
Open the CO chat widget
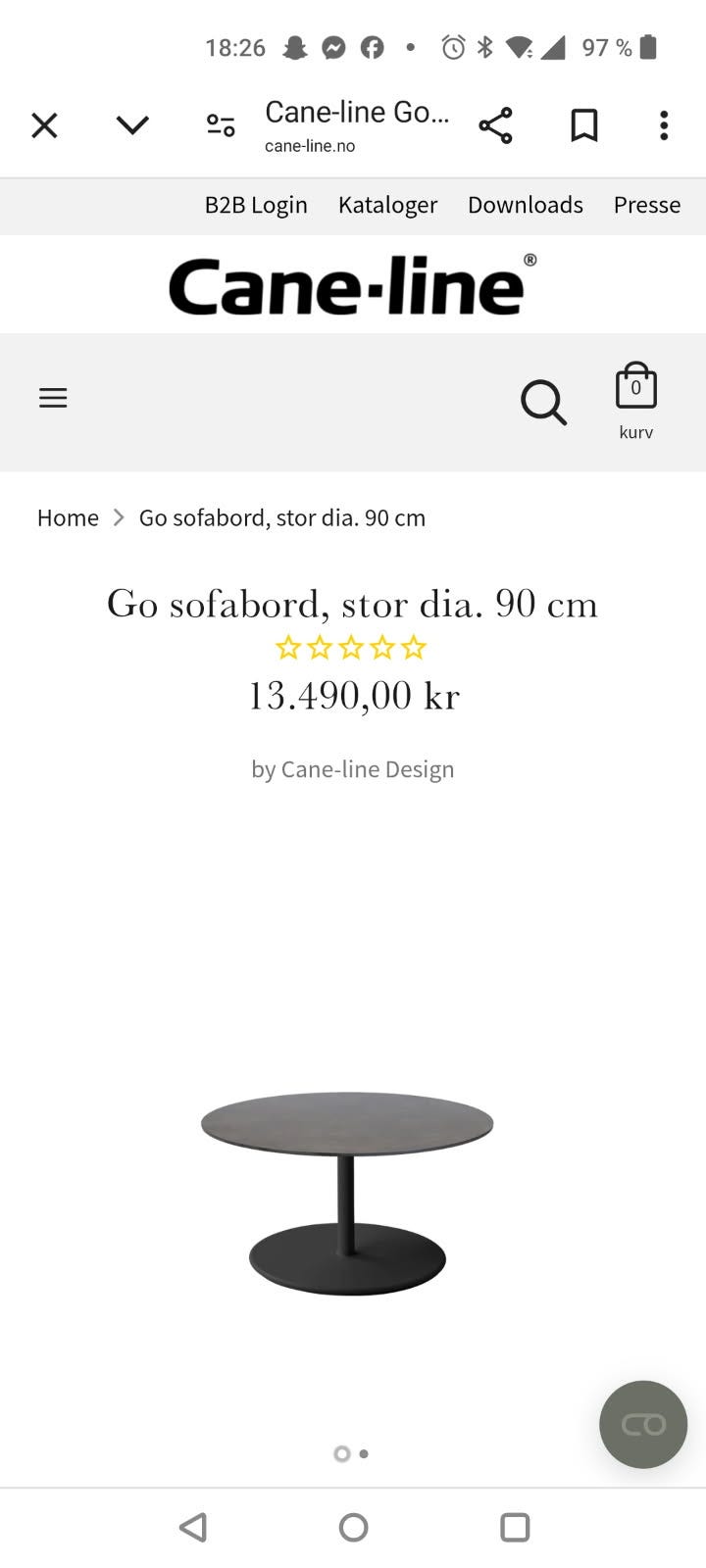(642, 1424)
